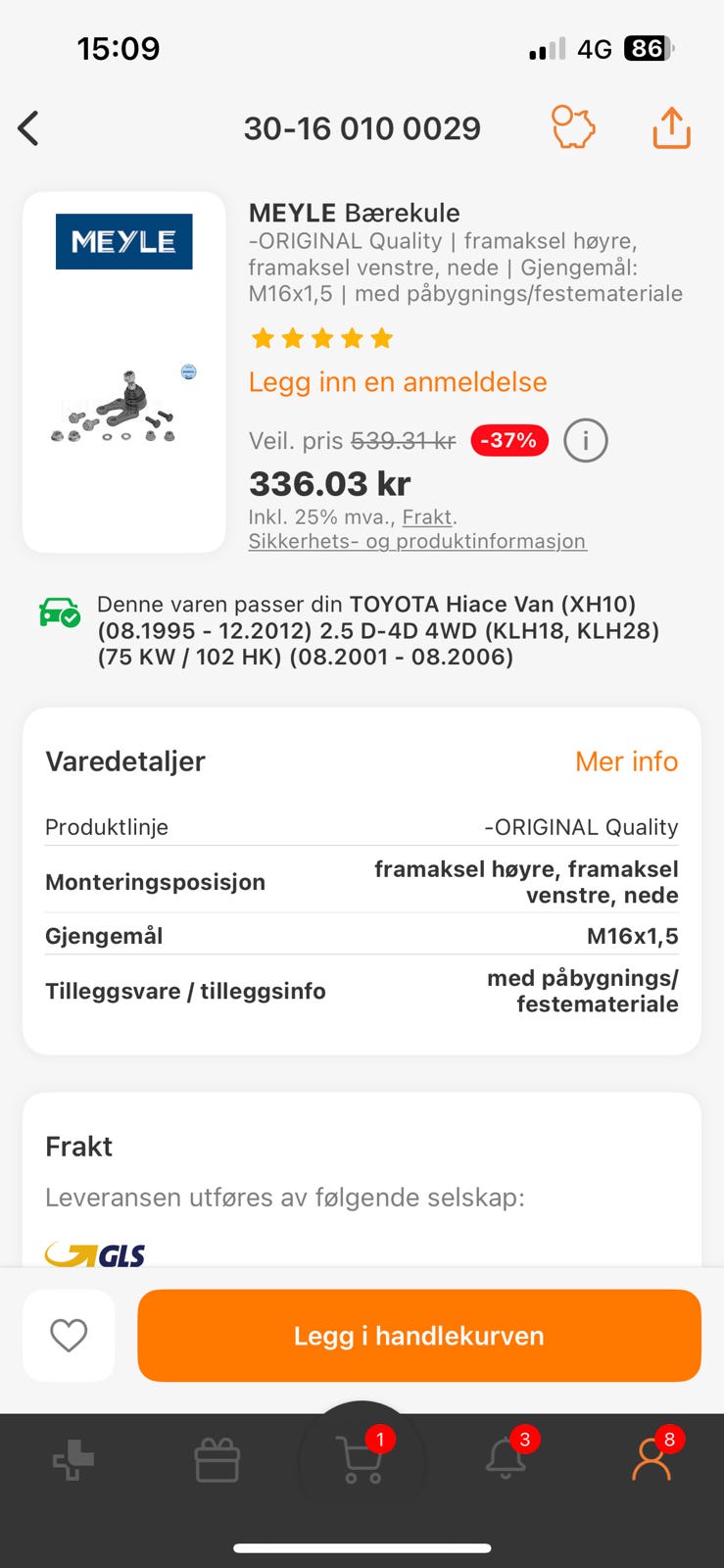Open the Frakt shipping link under price
The image size is (724, 1568).
[x=427, y=516]
